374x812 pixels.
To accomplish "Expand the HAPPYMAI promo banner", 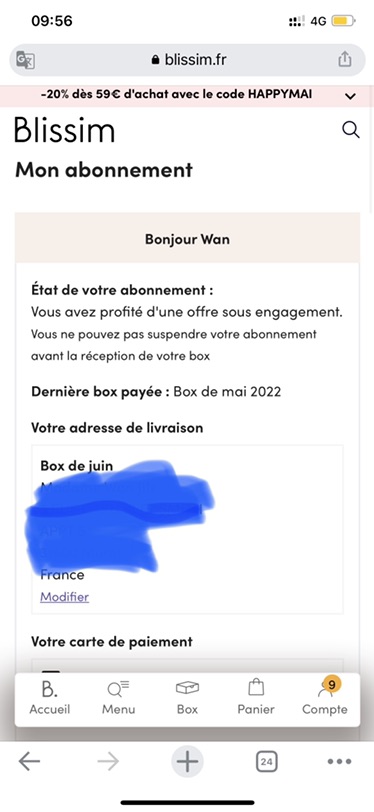I will [x=351, y=96].
